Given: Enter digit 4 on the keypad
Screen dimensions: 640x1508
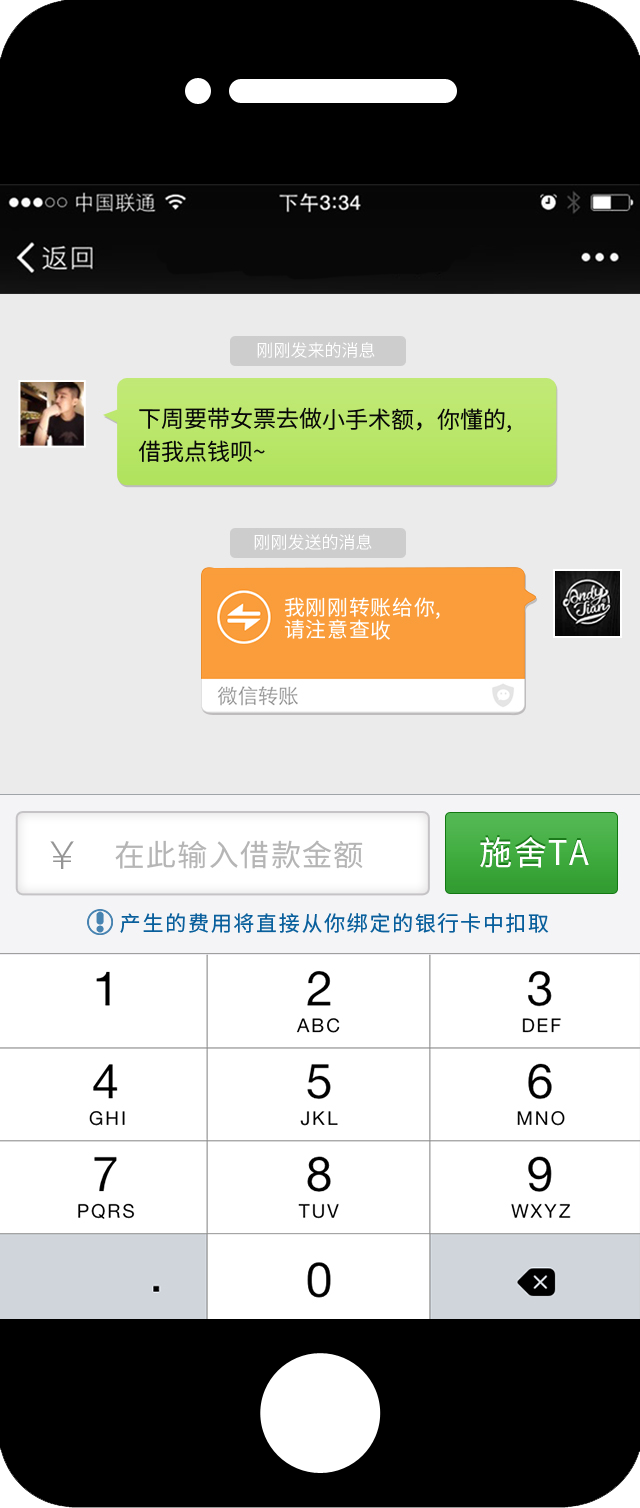Looking at the screenshot, I should tap(104, 1094).
